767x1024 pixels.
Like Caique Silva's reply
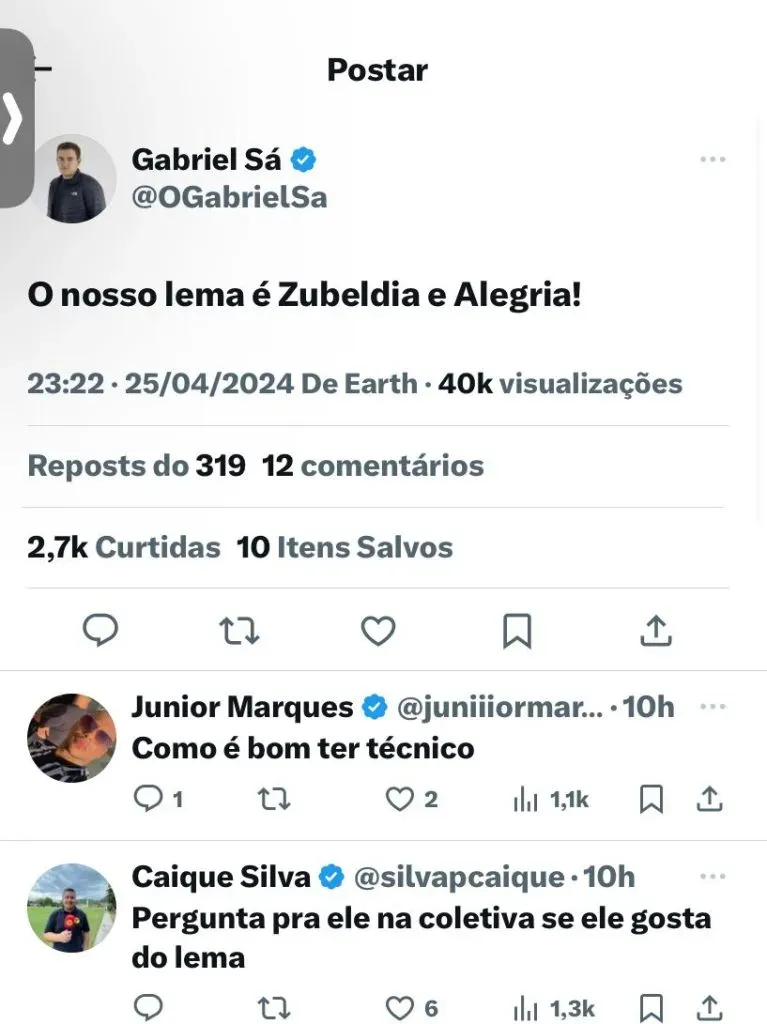(401, 1007)
